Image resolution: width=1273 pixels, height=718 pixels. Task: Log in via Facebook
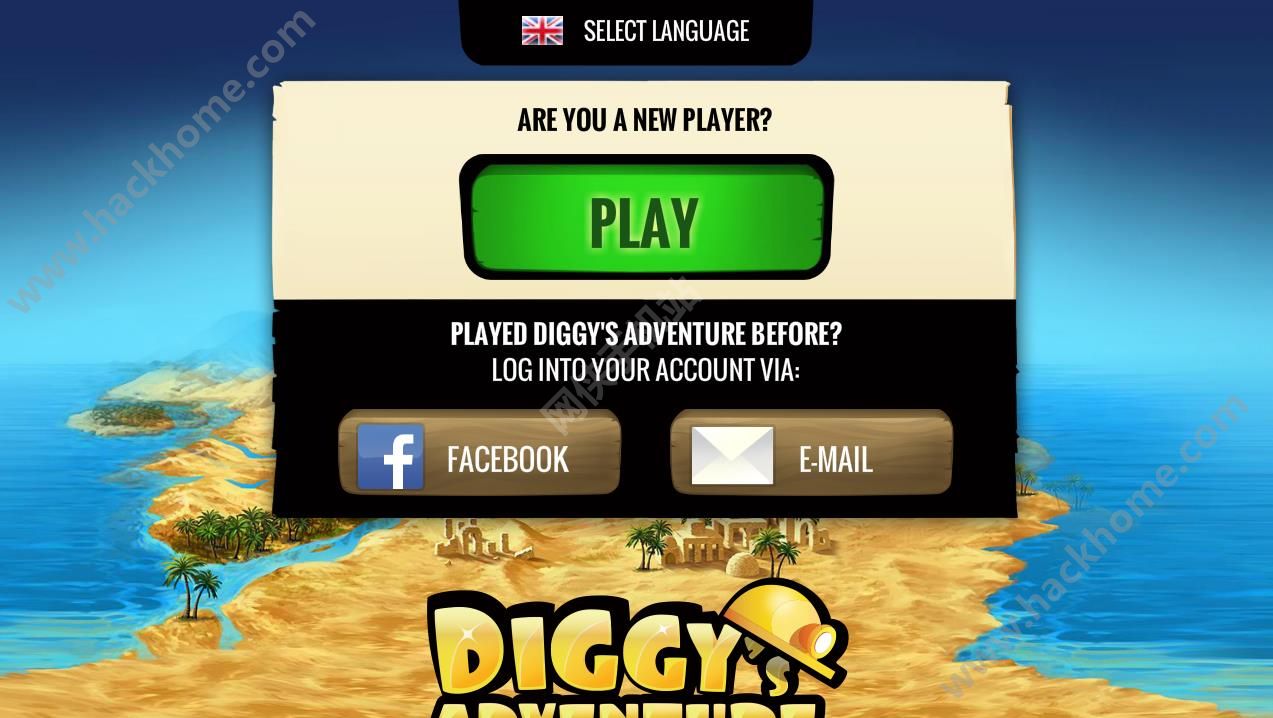(x=479, y=457)
